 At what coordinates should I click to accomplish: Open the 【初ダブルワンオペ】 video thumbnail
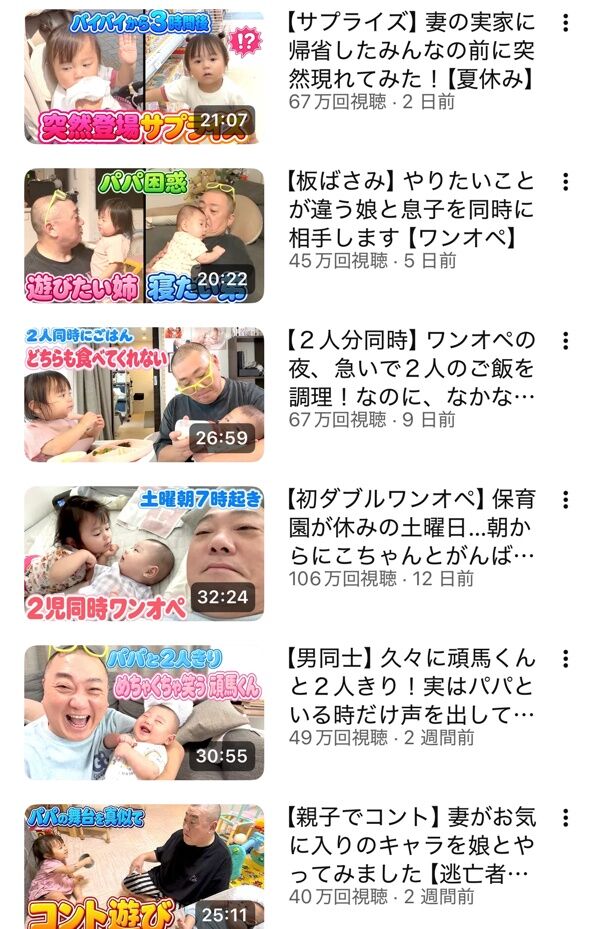coord(144,553)
